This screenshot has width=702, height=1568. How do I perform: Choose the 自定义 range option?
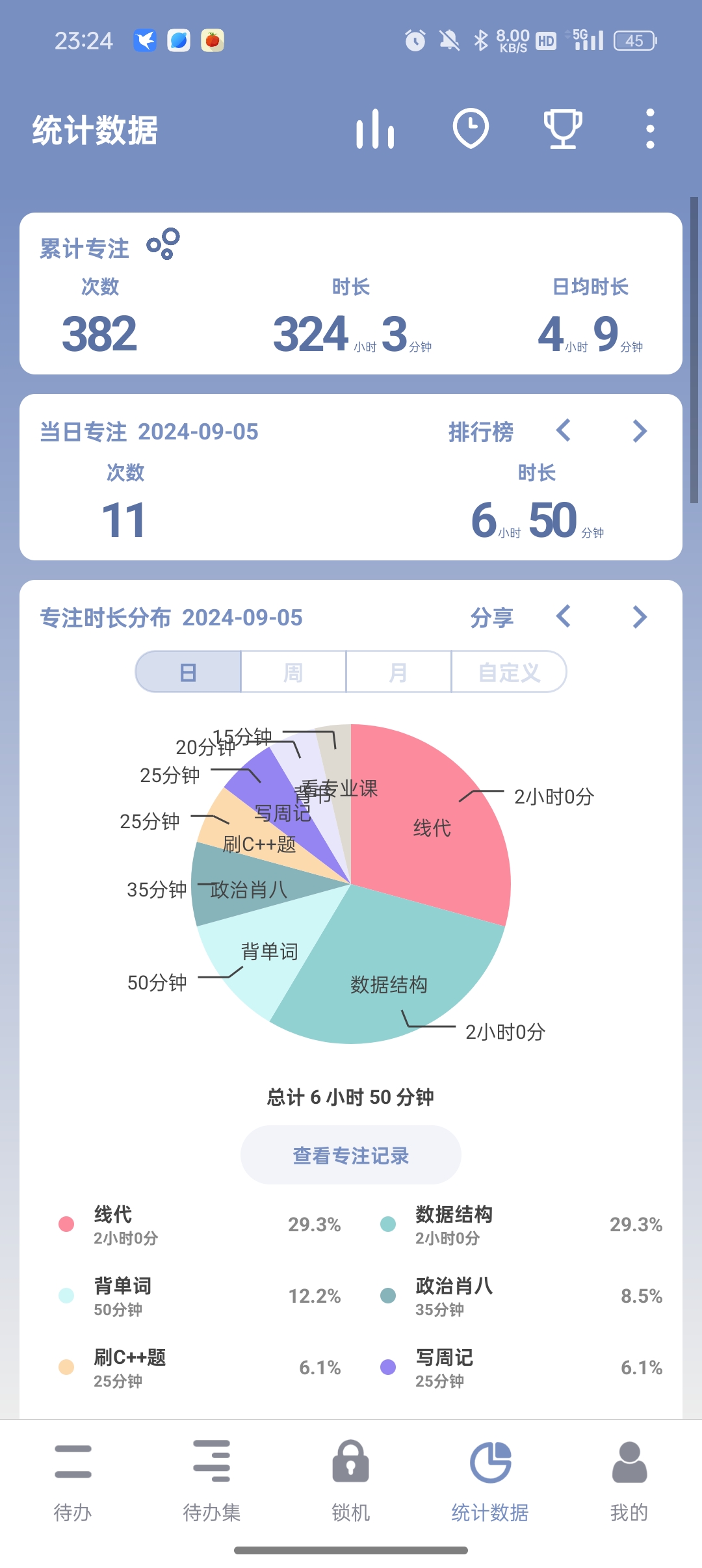tap(509, 672)
